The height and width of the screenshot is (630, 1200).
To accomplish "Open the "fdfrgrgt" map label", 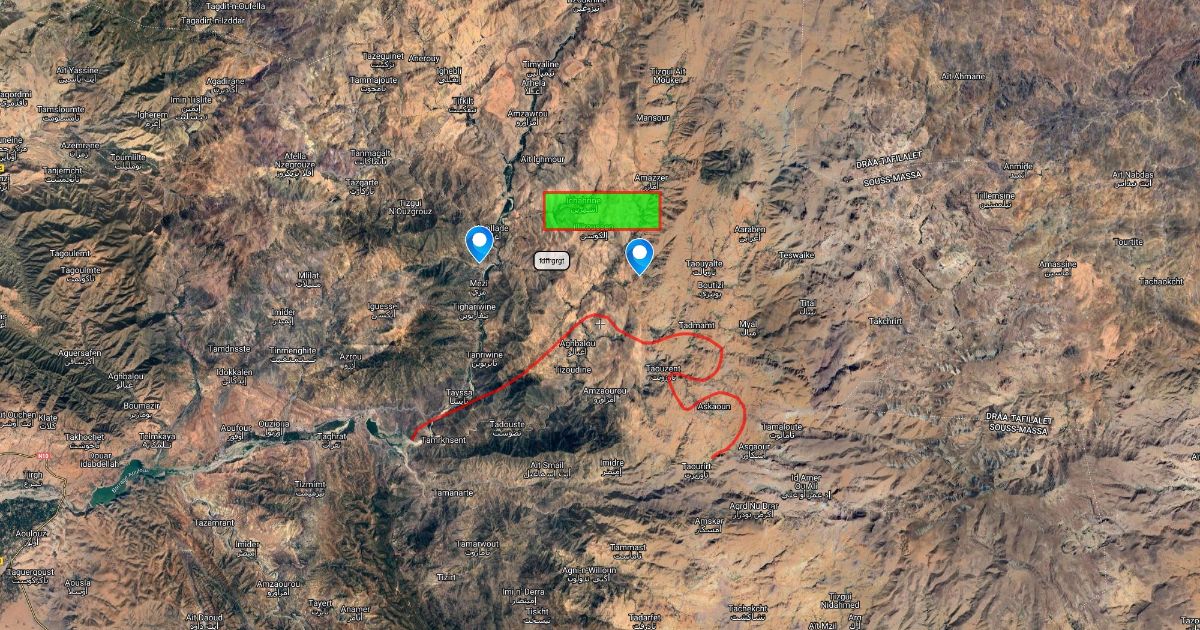I will click(x=551, y=260).
